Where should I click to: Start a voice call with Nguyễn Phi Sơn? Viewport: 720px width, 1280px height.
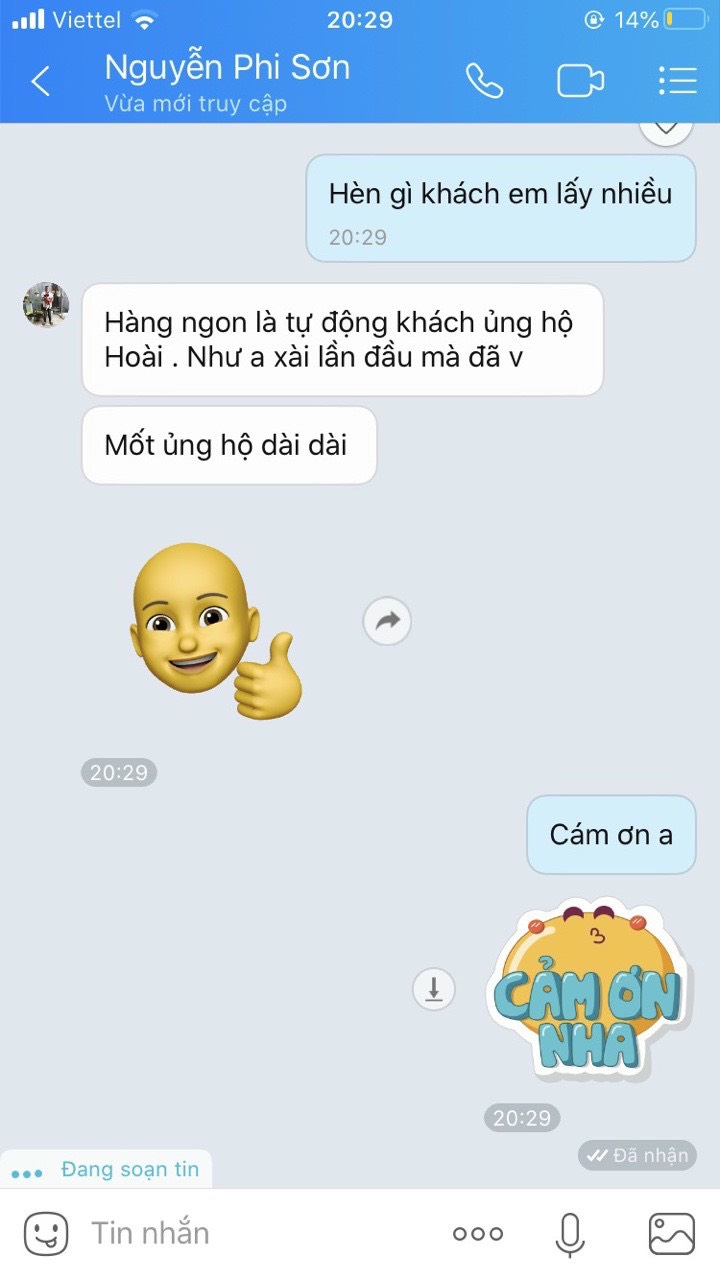[484, 81]
